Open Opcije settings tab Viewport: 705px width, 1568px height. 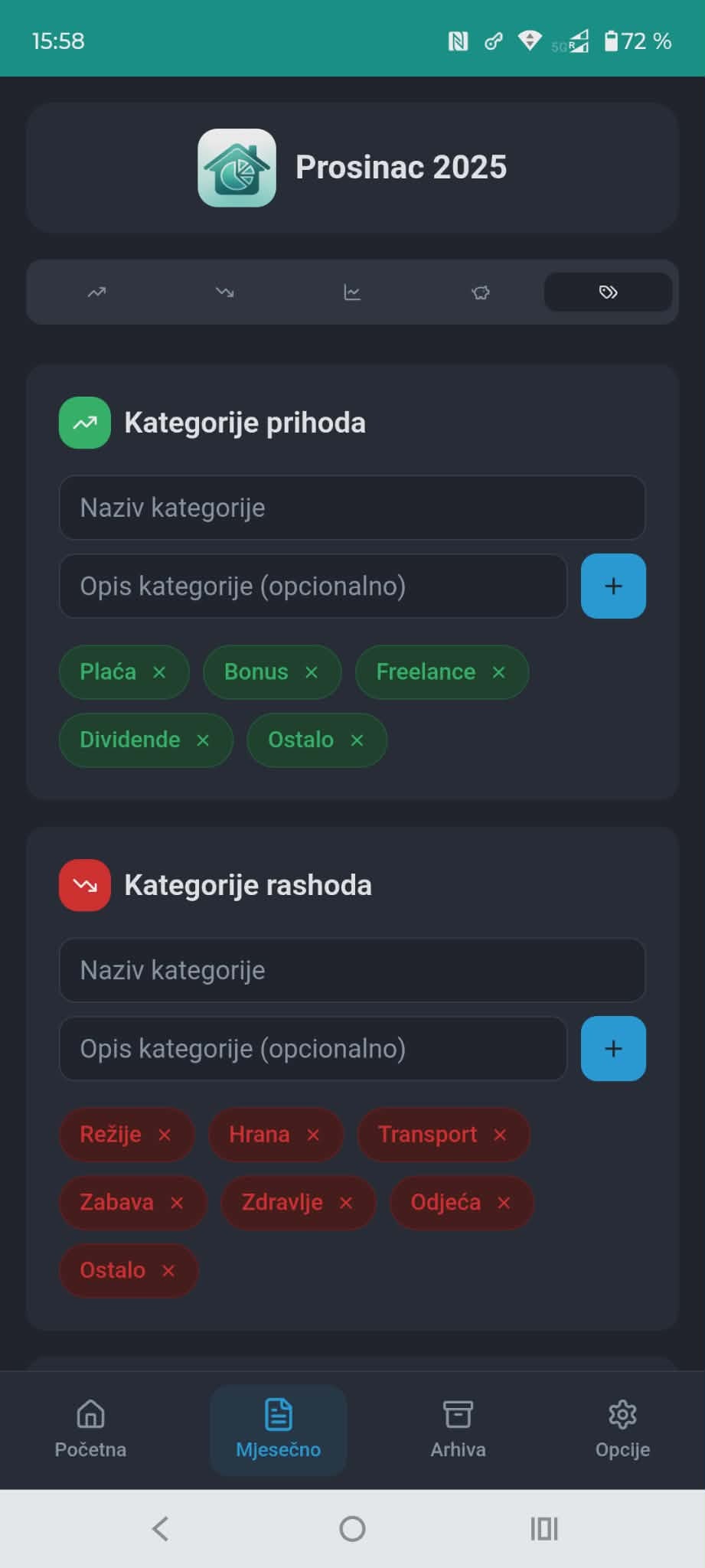622,1429
